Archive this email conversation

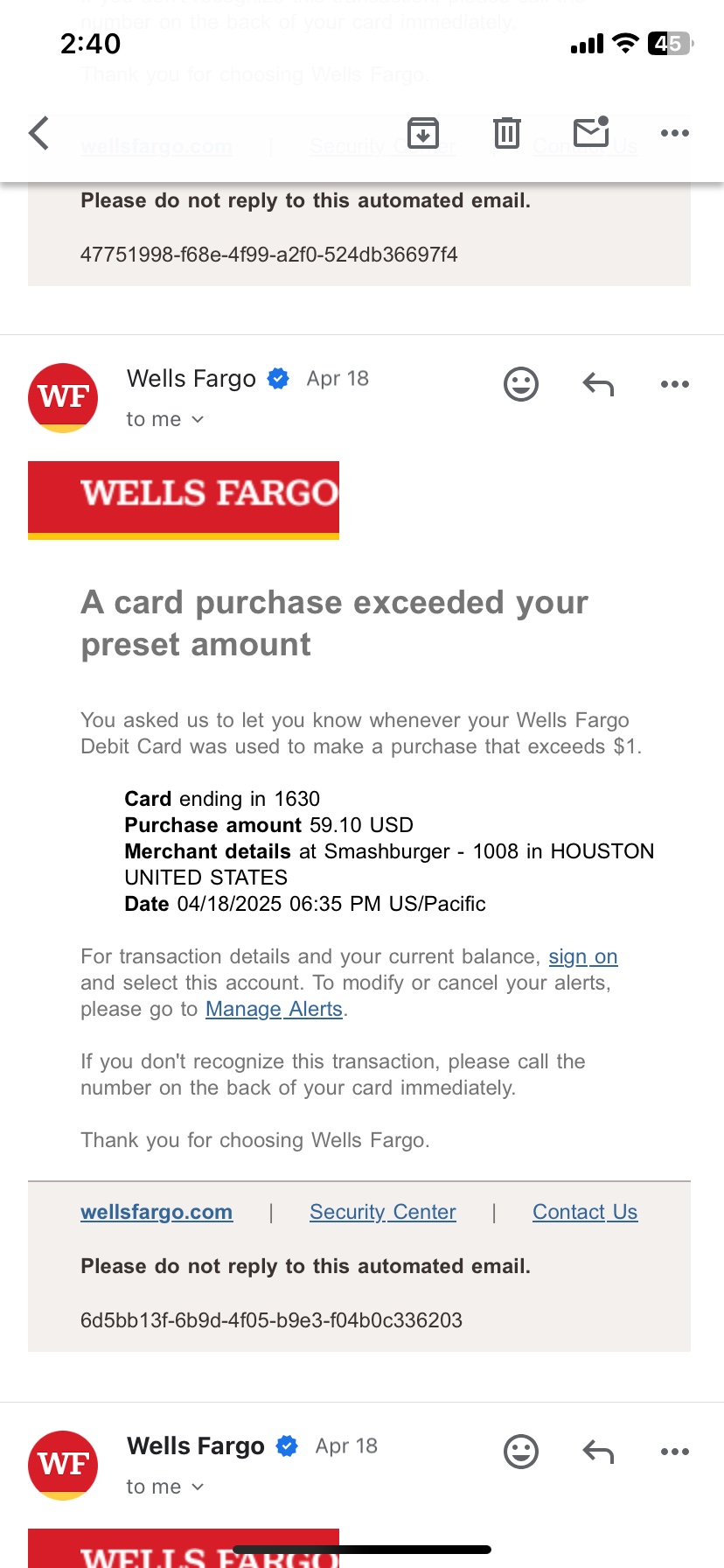coord(423,134)
